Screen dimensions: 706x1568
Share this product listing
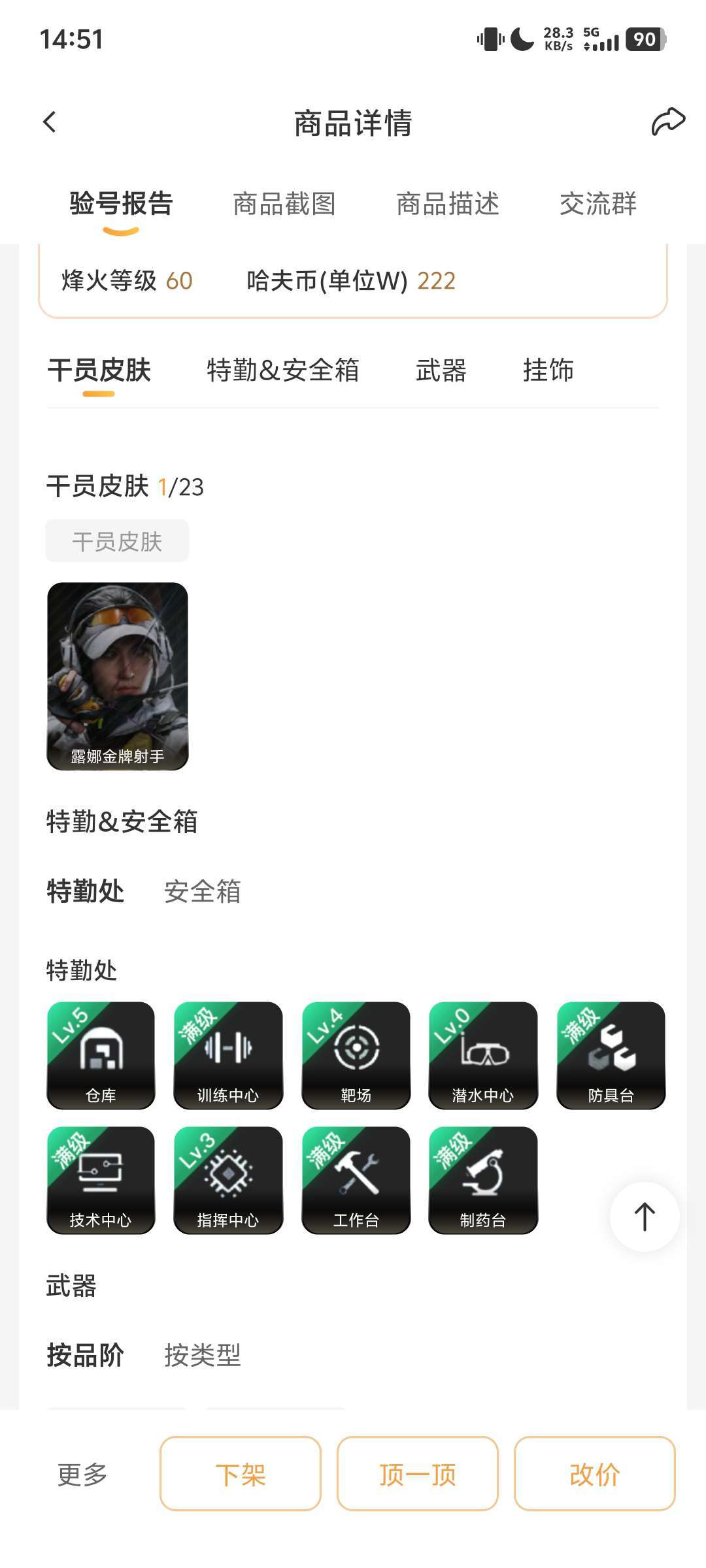[x=667, y=122]
